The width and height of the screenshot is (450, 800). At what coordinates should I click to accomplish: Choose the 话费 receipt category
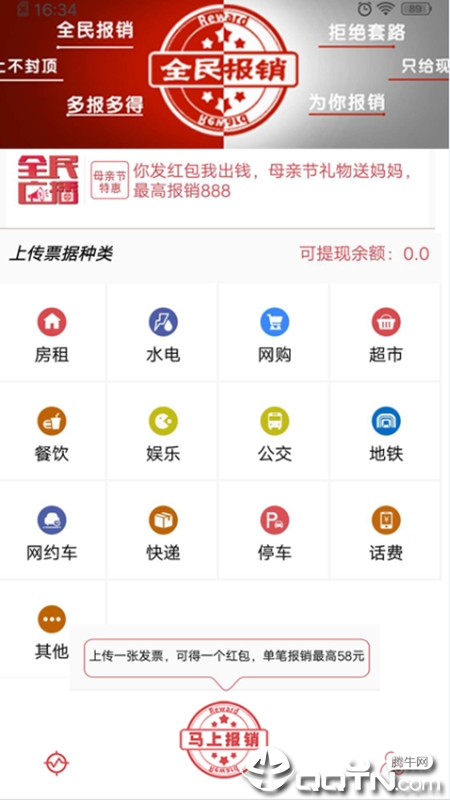click(x=386, y=531)
